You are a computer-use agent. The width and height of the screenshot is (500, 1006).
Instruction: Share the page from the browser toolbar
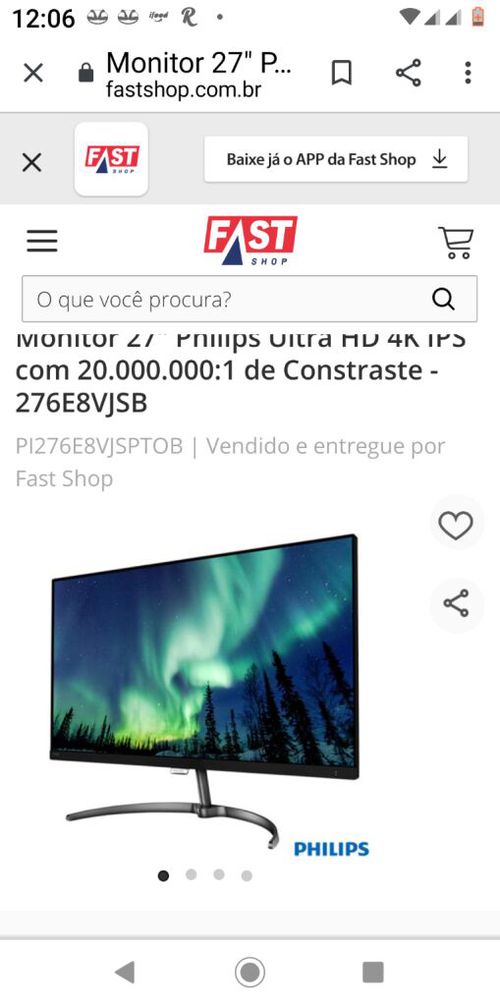click(408, 73)
